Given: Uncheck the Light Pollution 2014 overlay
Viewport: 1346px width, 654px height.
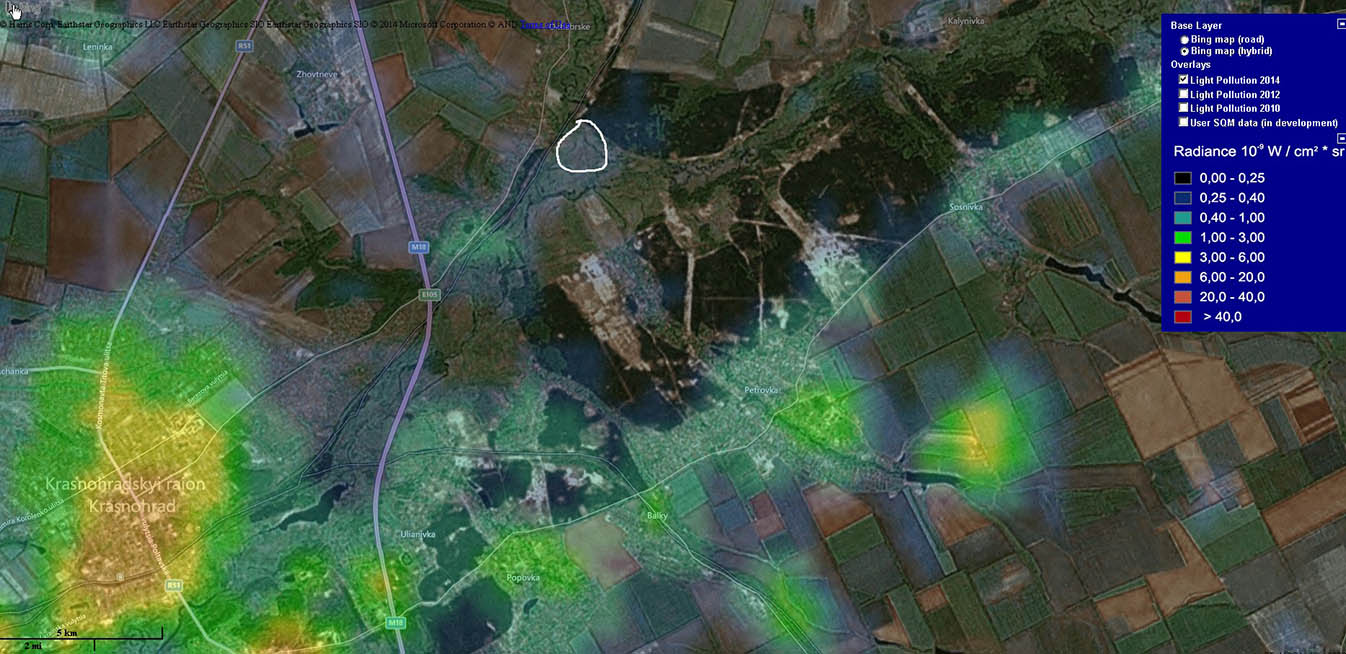Looking at the screenshot, I should [1184, 80].
